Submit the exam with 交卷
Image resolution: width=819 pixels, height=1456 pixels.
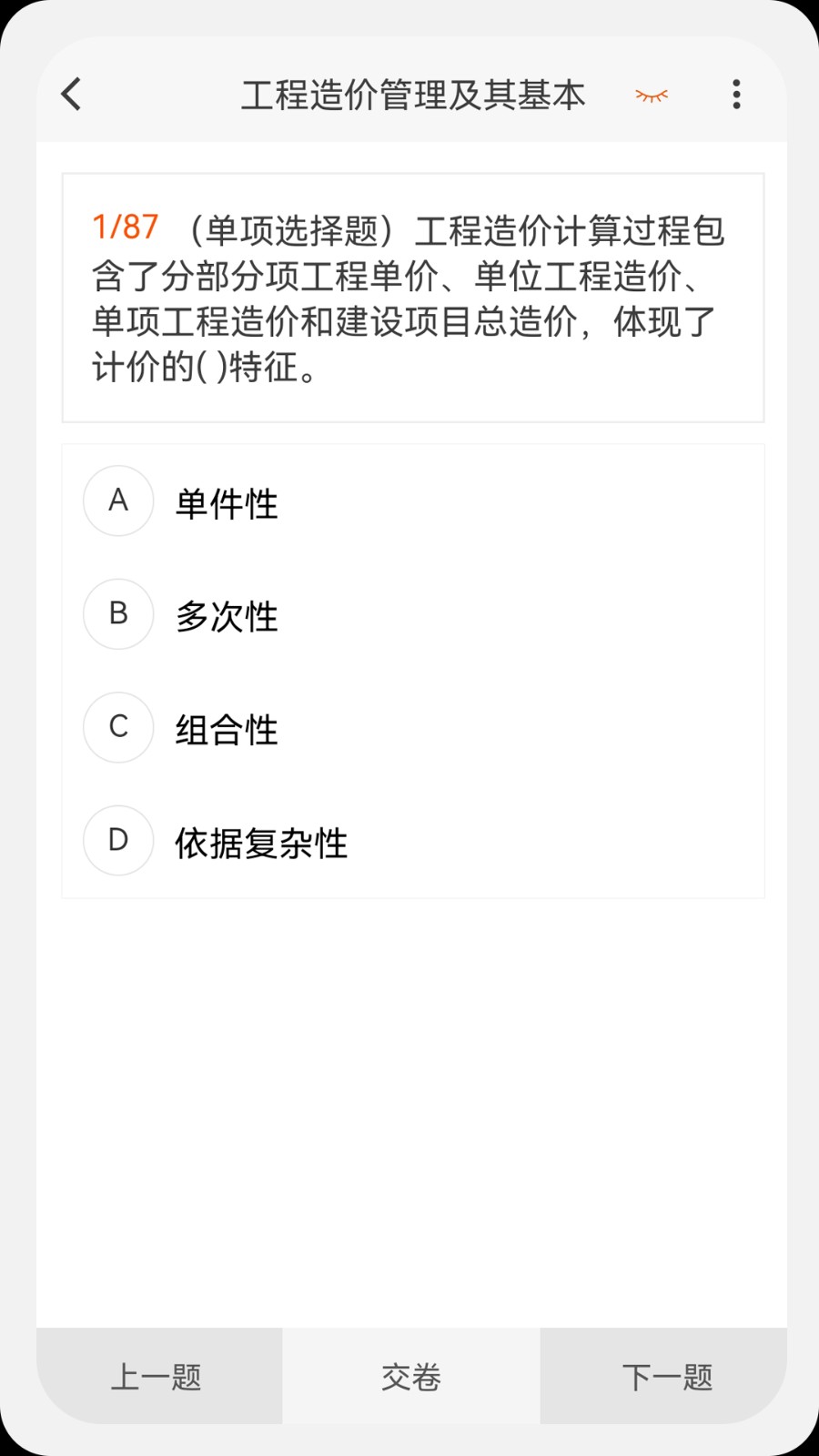(411, 1376)
